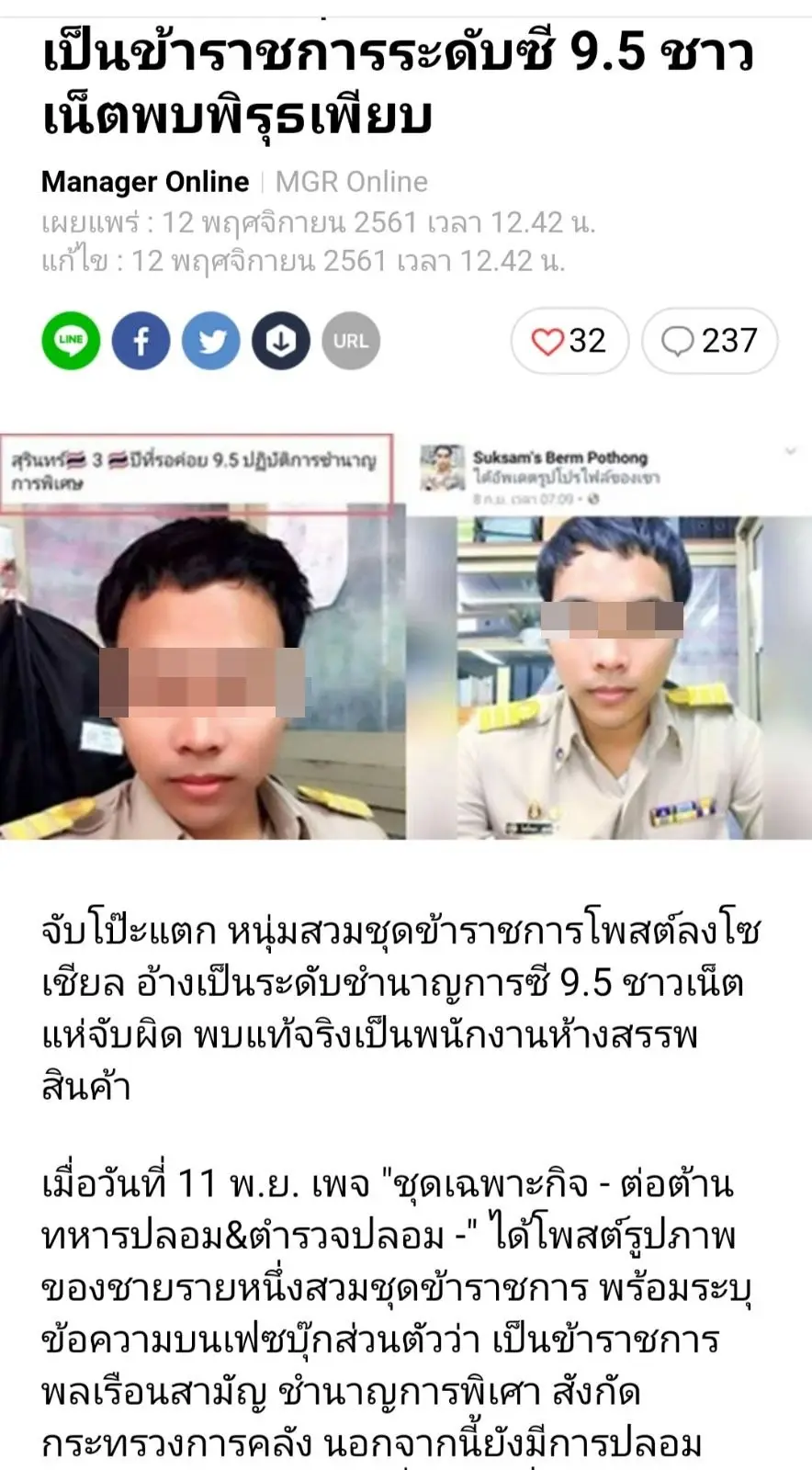Share the article on Facebook
The width and height of the screenshot is (812, 1470).
[x=141, y=341]
